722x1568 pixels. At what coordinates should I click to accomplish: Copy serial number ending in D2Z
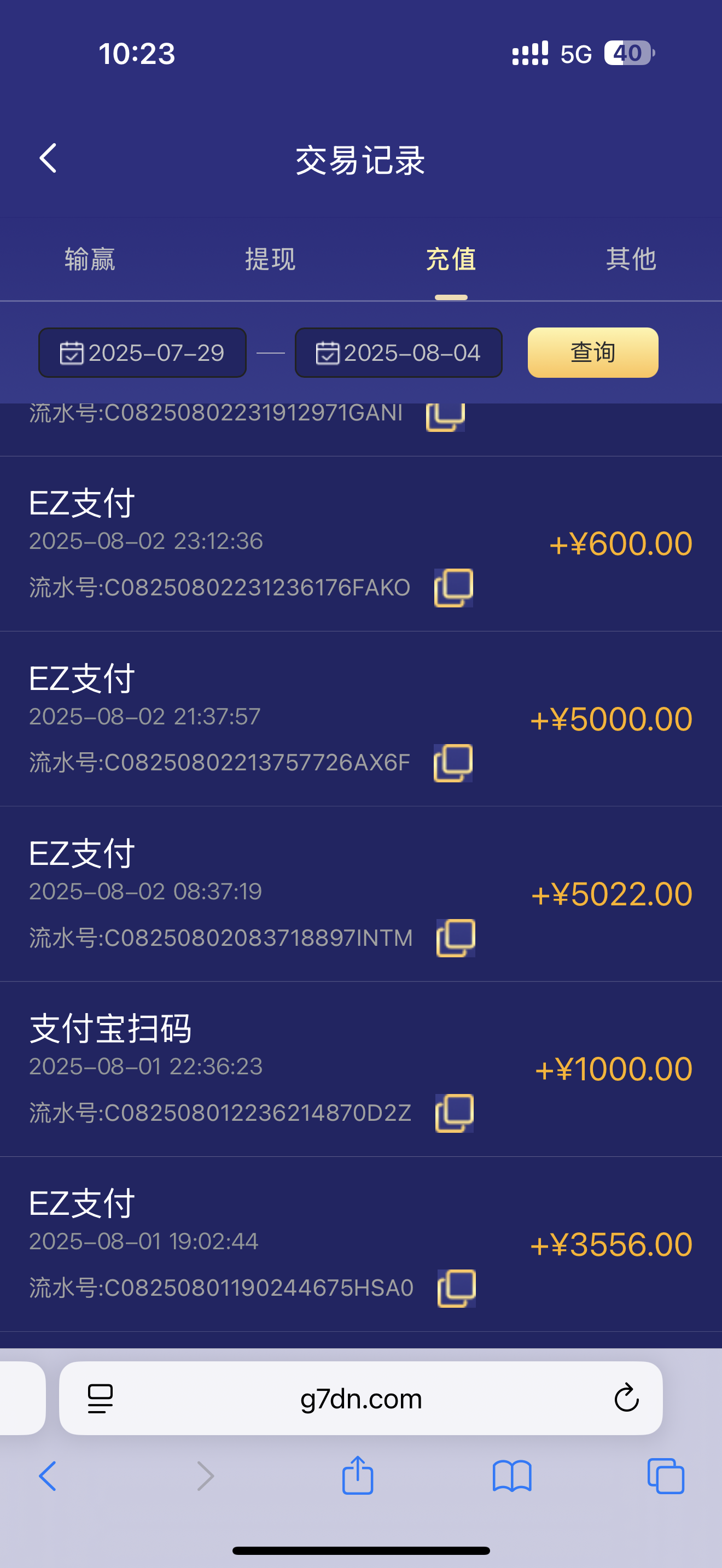click(455, 1113)
